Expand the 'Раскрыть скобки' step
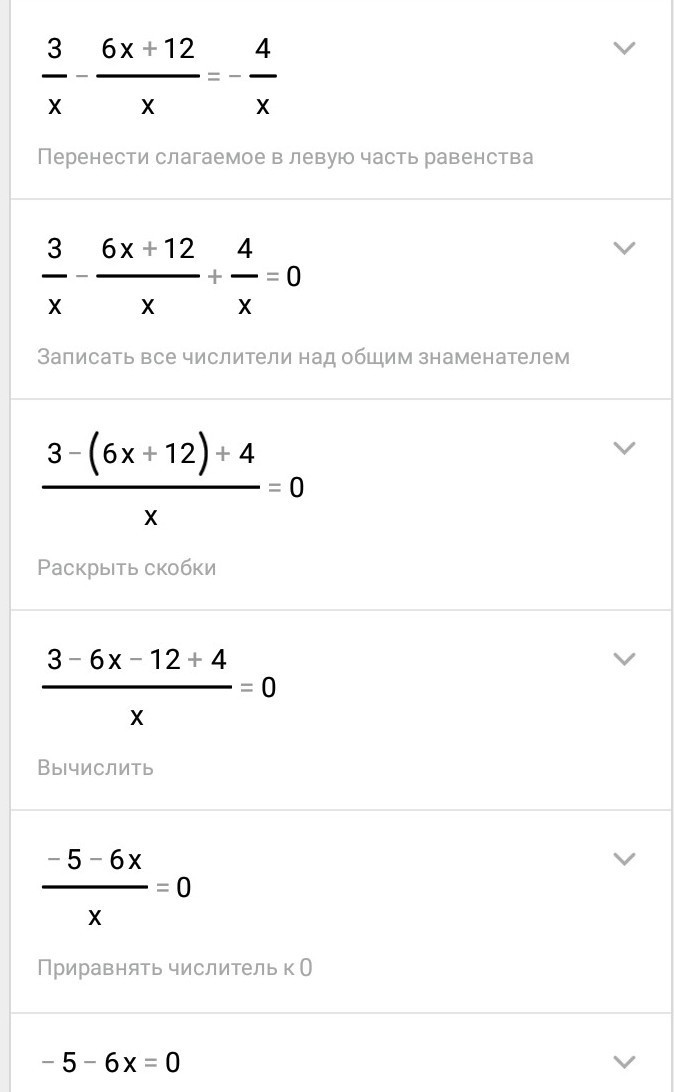Image resolution: width=674 pixels, height=1092 pixels. (x=624, y=448)
